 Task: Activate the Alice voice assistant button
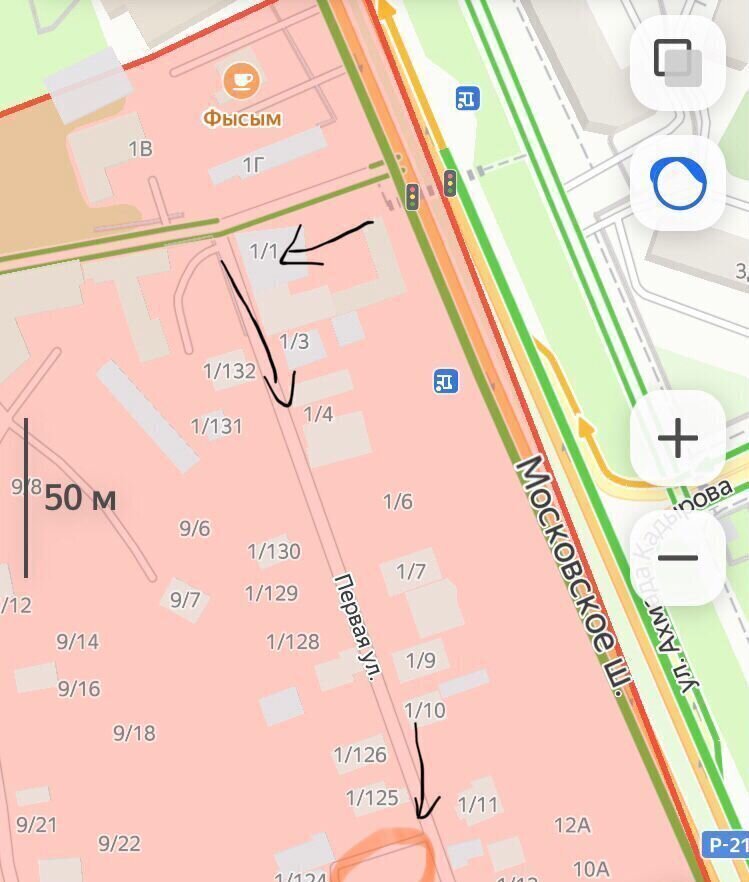[x=677, y=183]
